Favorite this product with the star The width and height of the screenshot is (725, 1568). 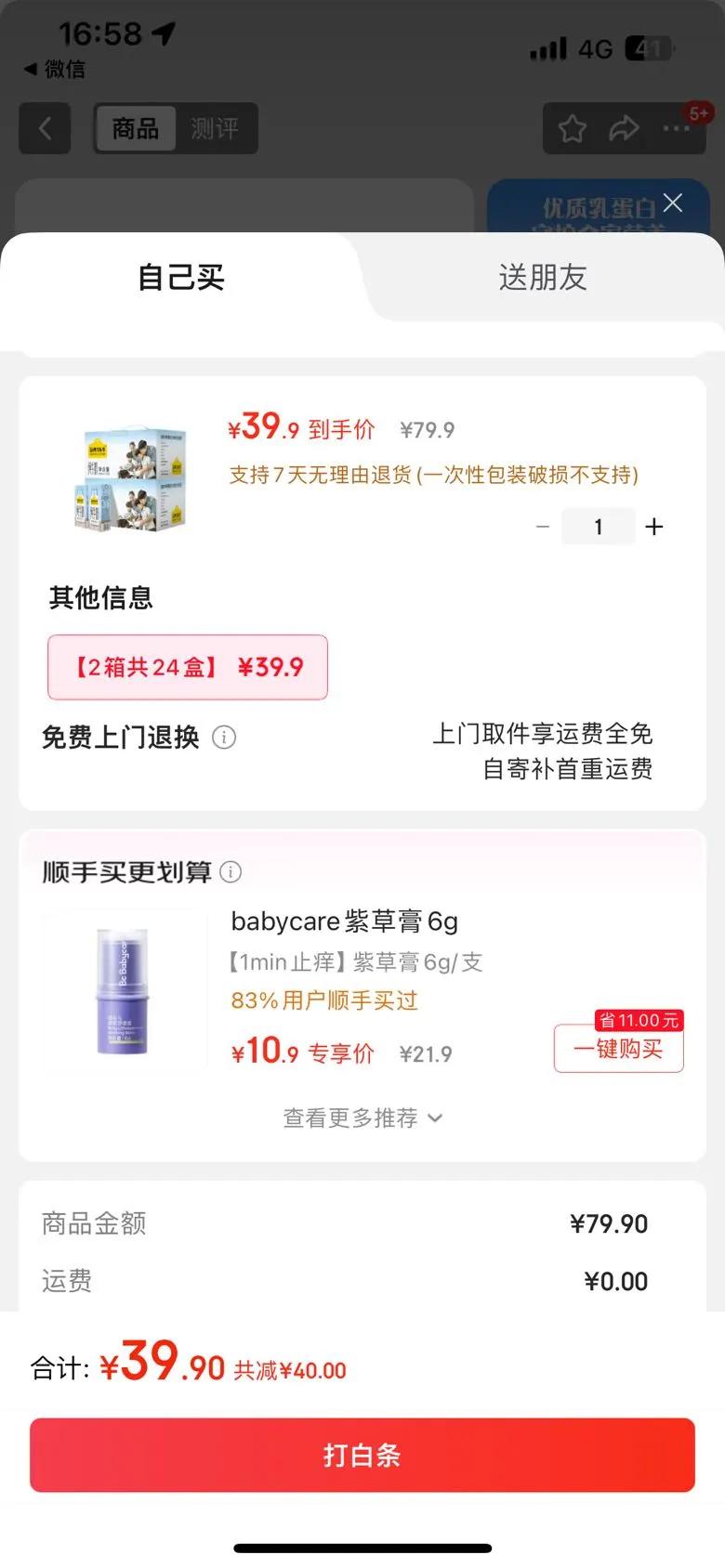click(x=573, y=128)
